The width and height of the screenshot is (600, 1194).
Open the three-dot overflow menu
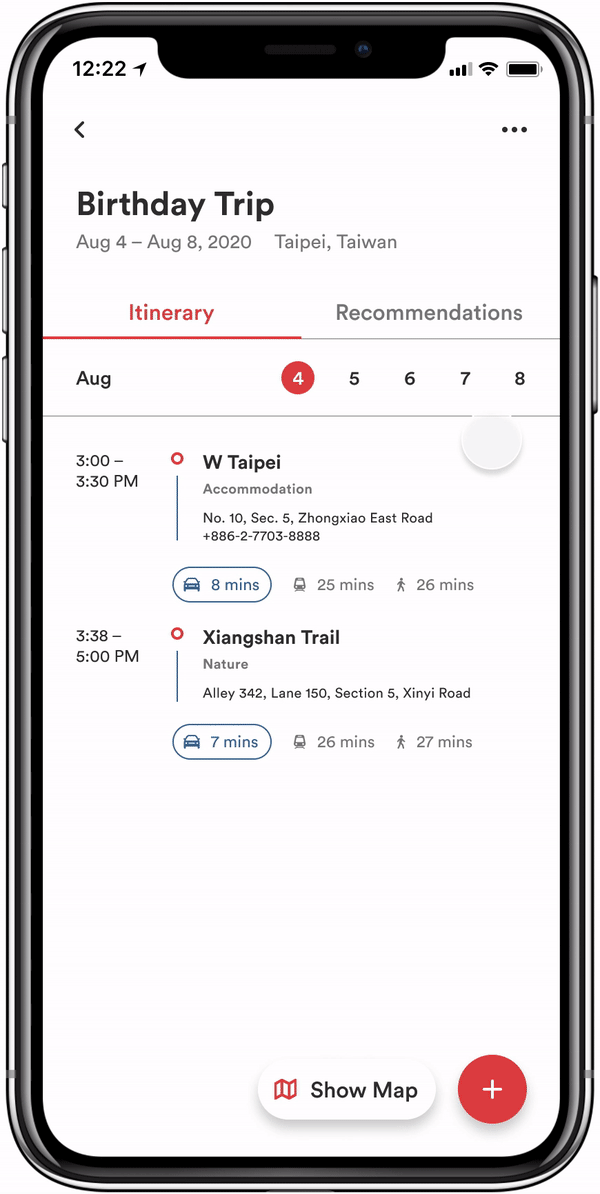pos(514,129)
